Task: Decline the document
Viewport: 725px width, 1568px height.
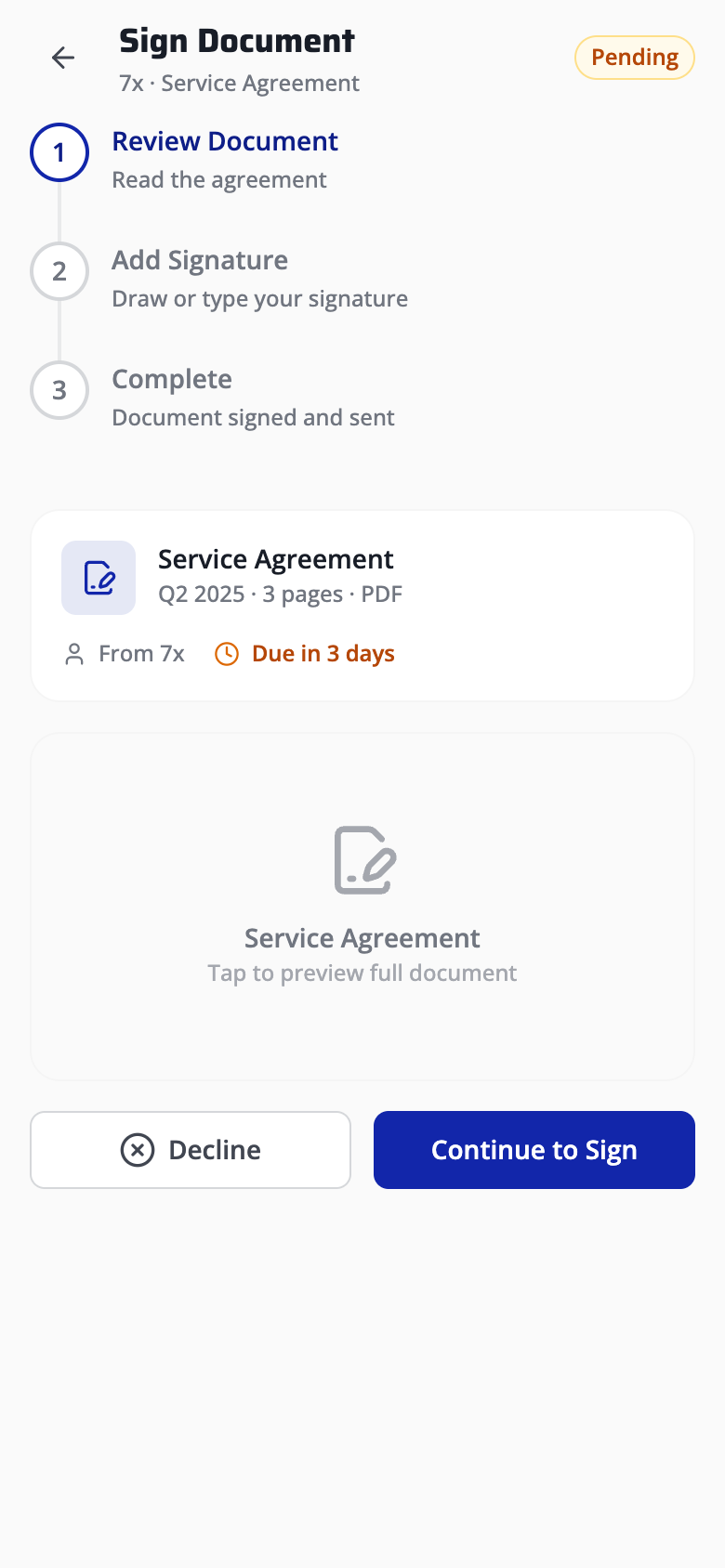Action: 191,1150
